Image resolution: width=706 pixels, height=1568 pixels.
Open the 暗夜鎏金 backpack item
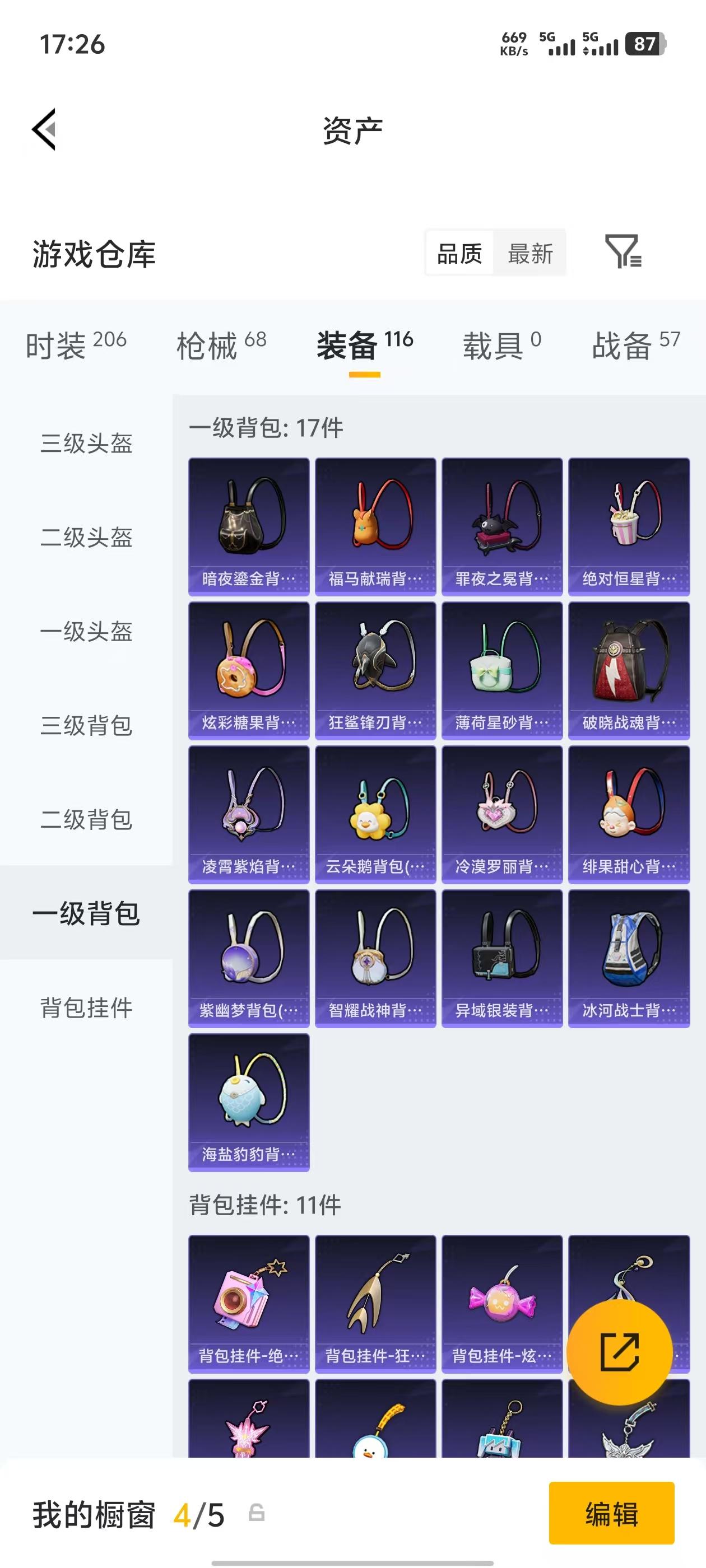[249, 526]
